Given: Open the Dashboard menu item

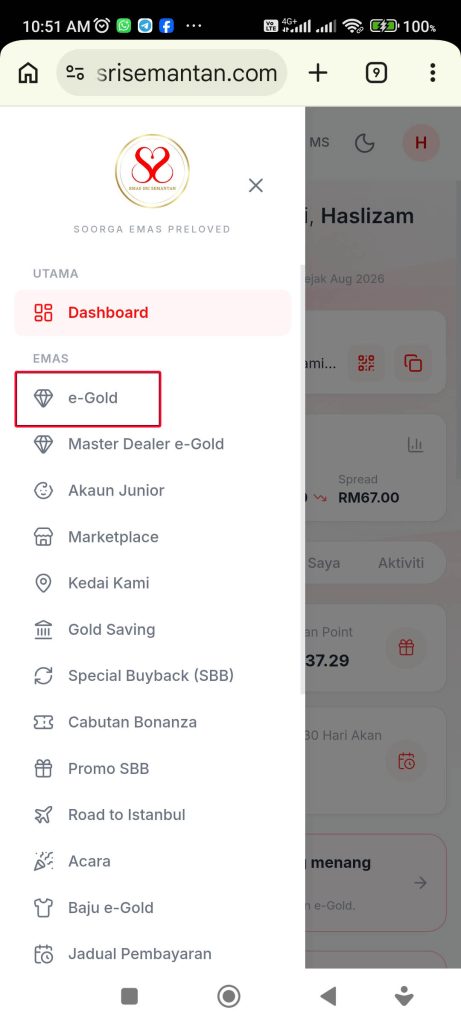Looking at the screenshot, I should click(153, 312).
